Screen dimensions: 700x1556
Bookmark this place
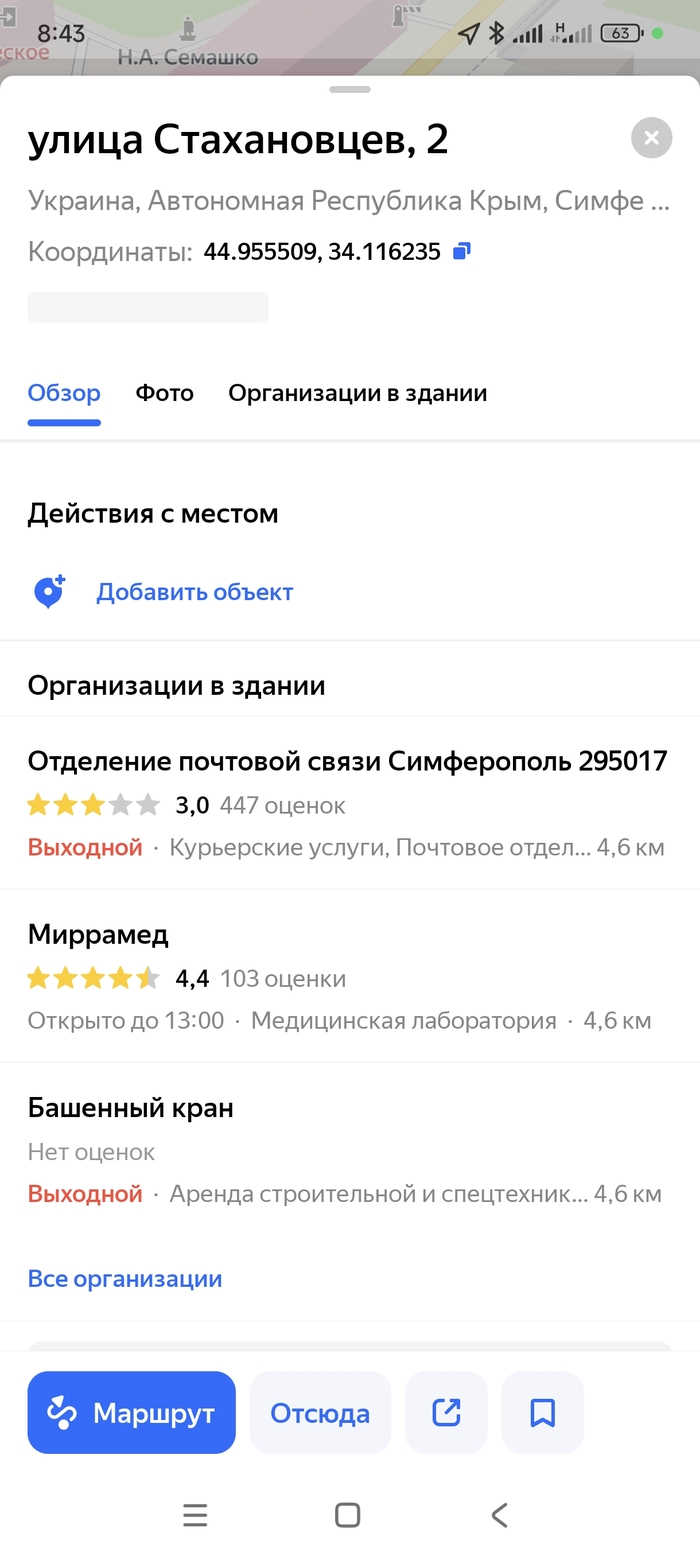click(x=542, y=1412)
